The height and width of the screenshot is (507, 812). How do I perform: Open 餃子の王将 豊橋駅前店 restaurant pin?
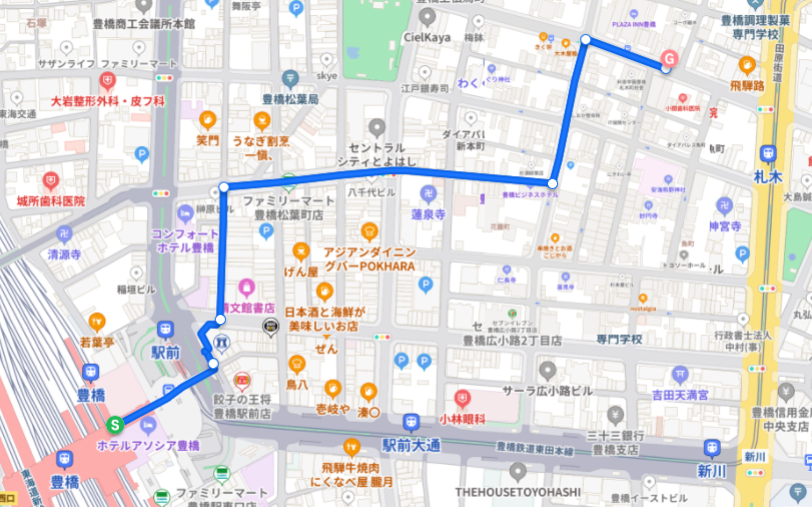point(241,380)
